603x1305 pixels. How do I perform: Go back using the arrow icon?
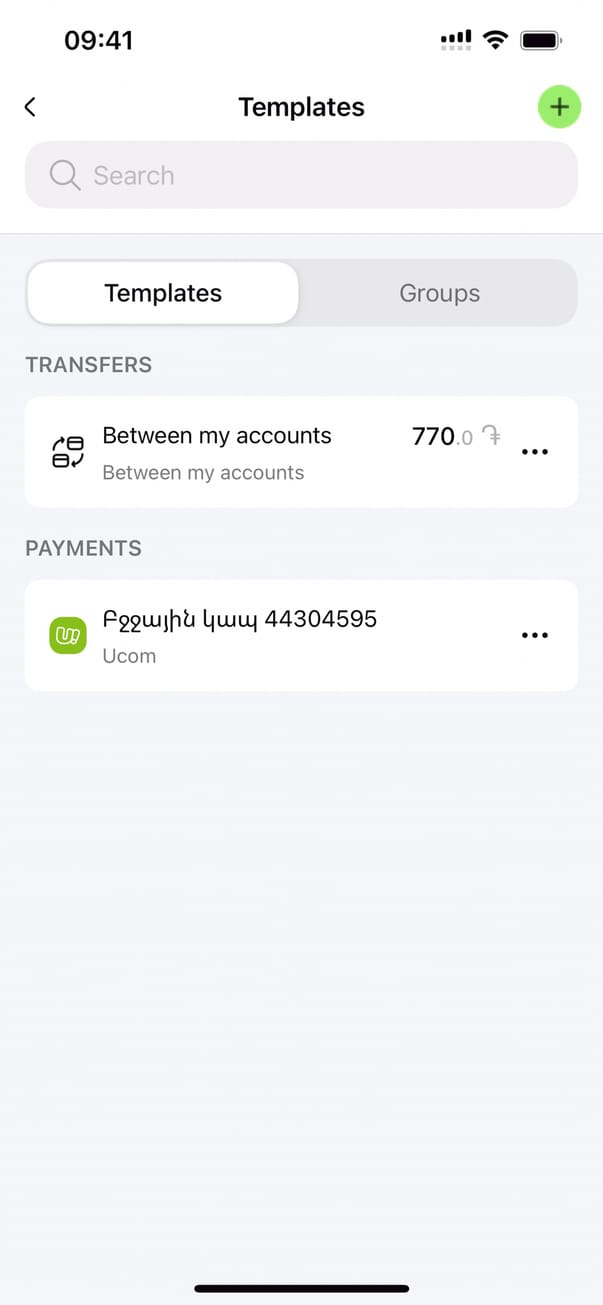(x=30, y=107)
